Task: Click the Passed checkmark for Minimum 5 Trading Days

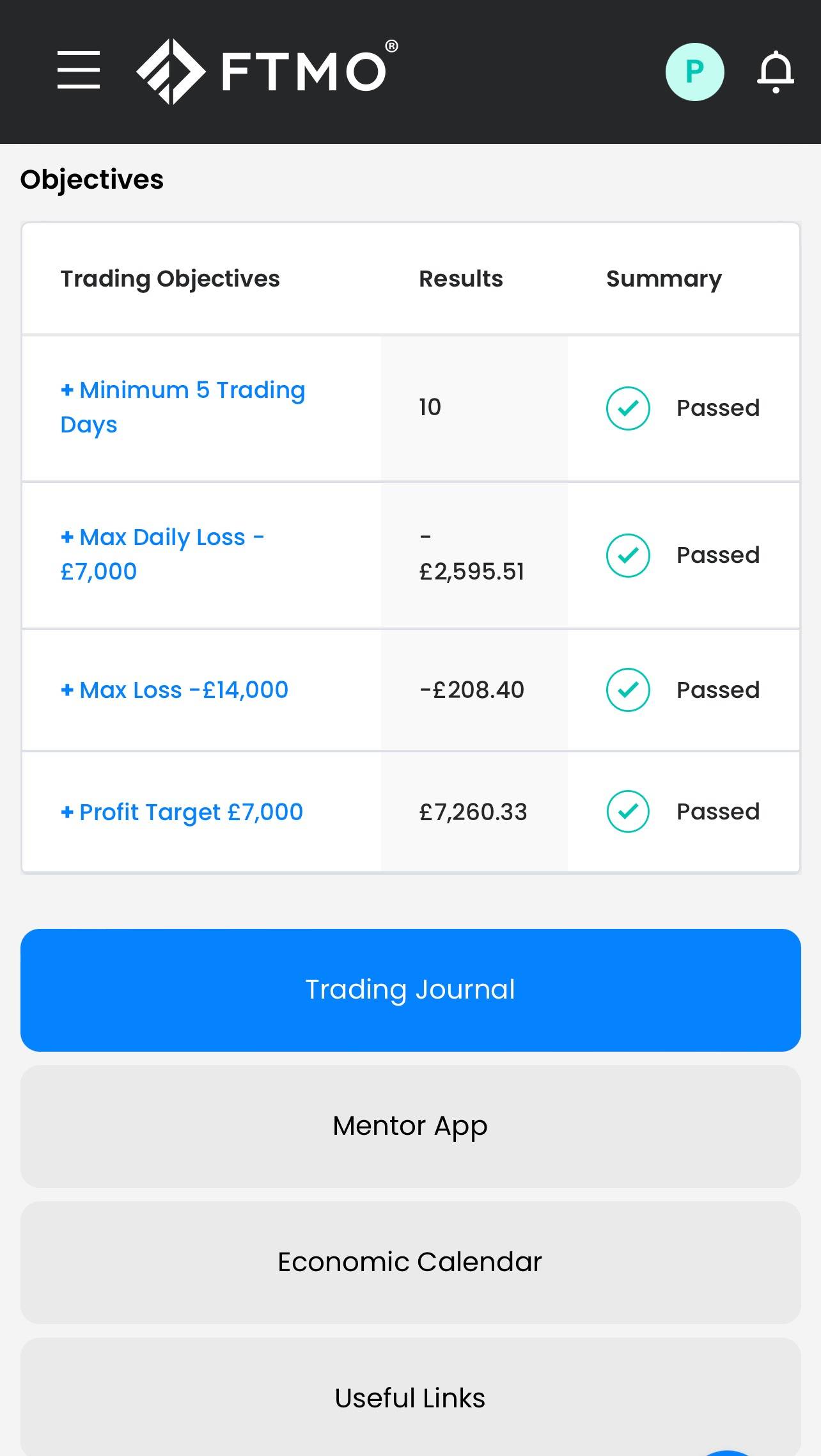Action: click(627, 408)
